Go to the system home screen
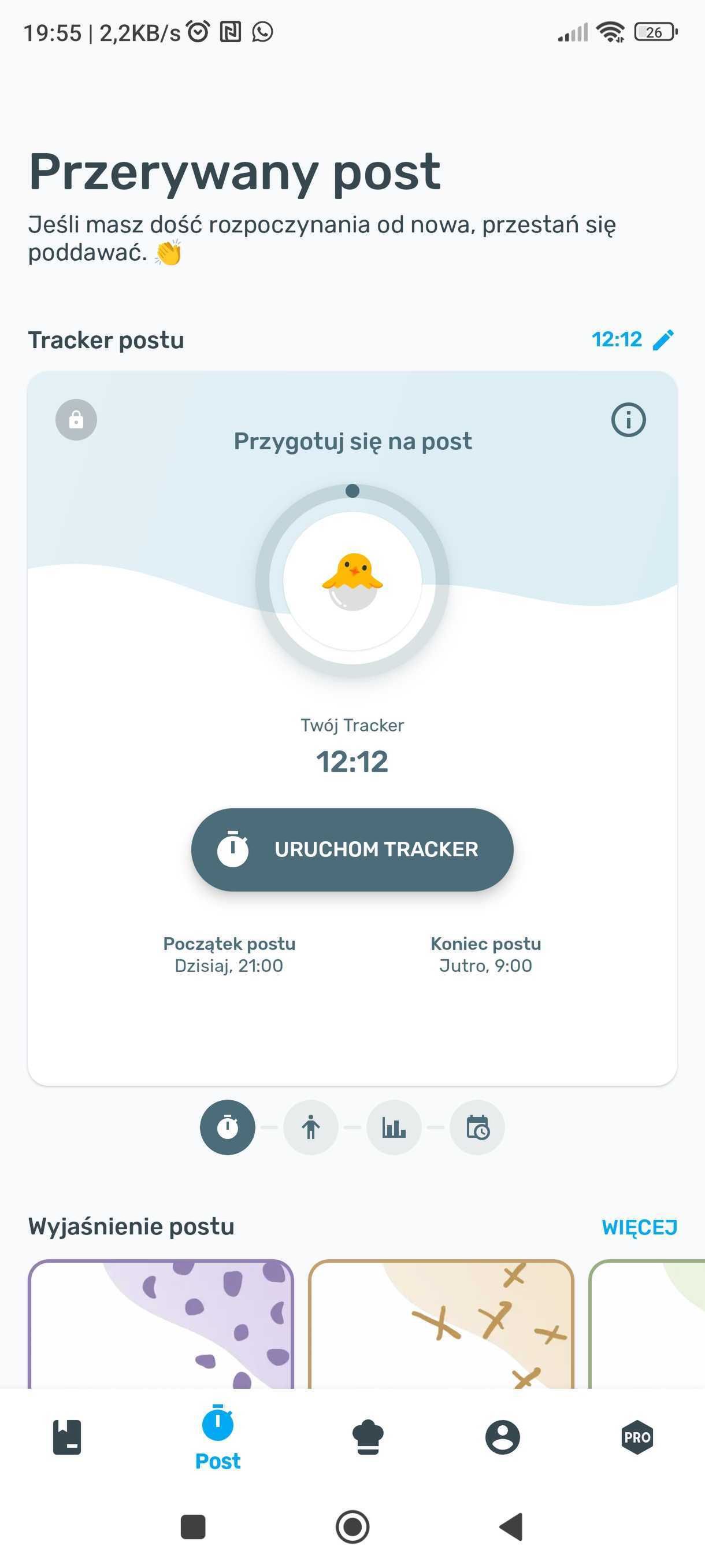 [x=352, y=1526]
